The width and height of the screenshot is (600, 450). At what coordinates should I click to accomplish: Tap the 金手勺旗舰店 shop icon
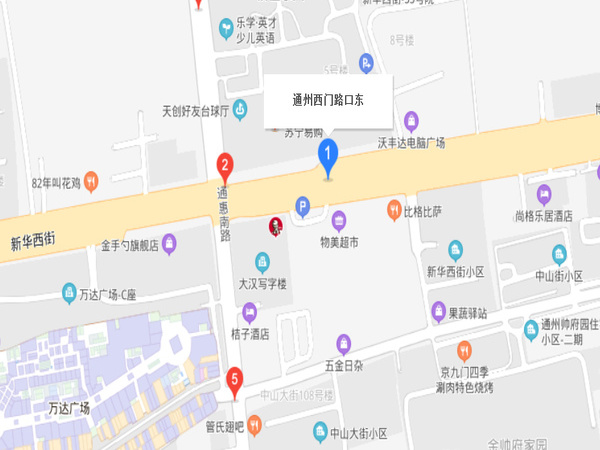click(169, 241)
